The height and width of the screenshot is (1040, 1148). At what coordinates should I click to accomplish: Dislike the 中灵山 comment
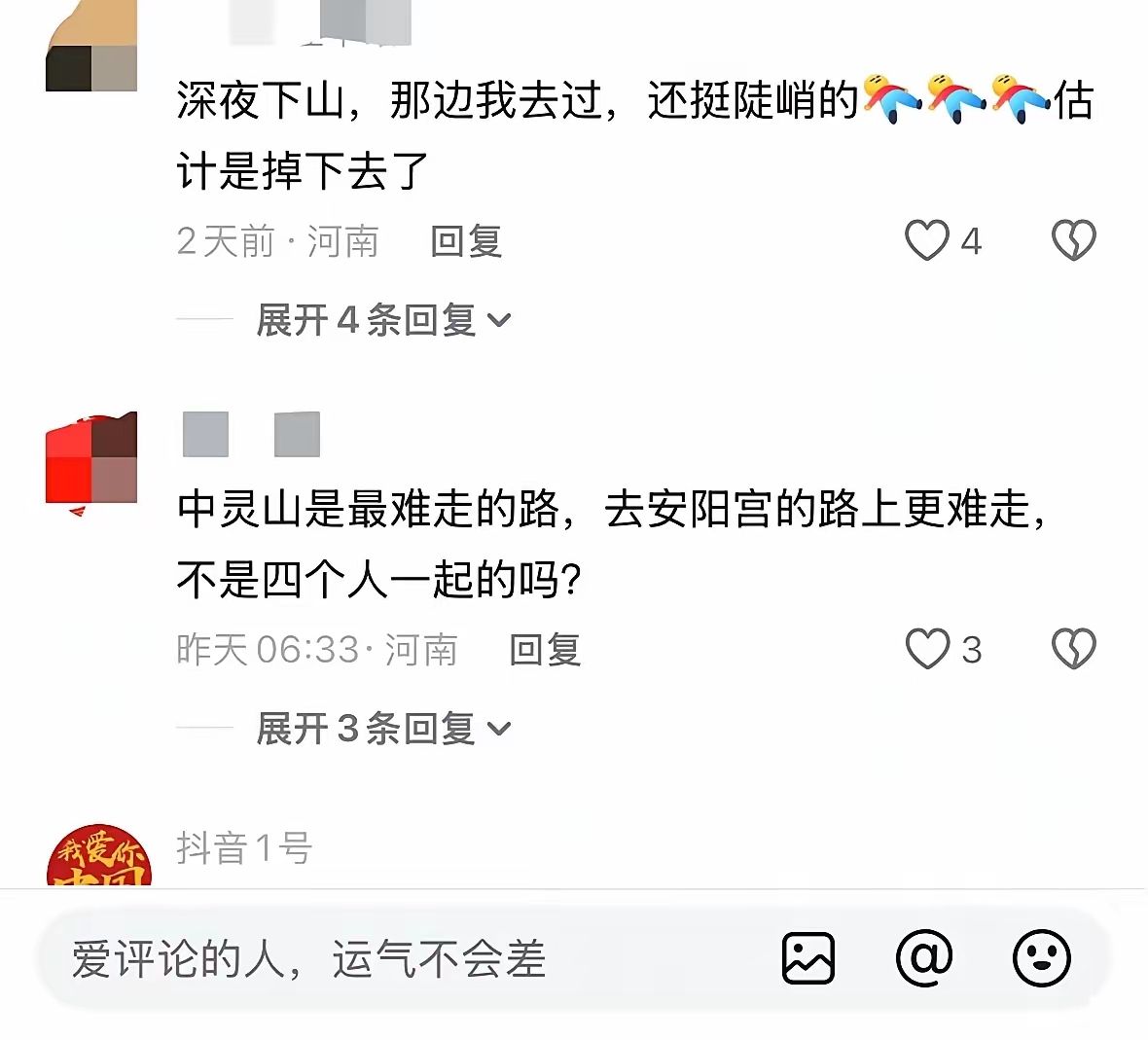1074,649
